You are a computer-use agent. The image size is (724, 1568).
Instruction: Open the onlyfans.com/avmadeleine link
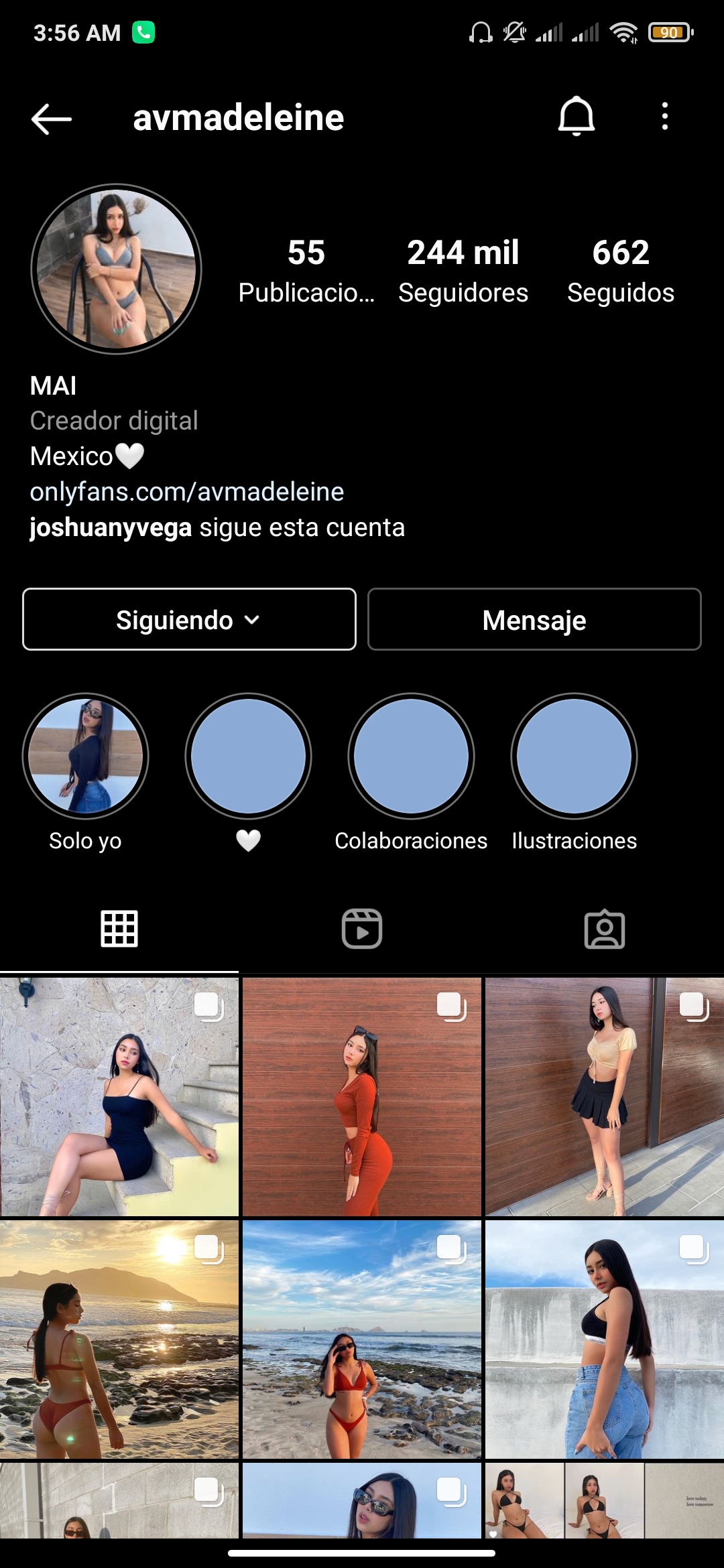click(187, 492)
